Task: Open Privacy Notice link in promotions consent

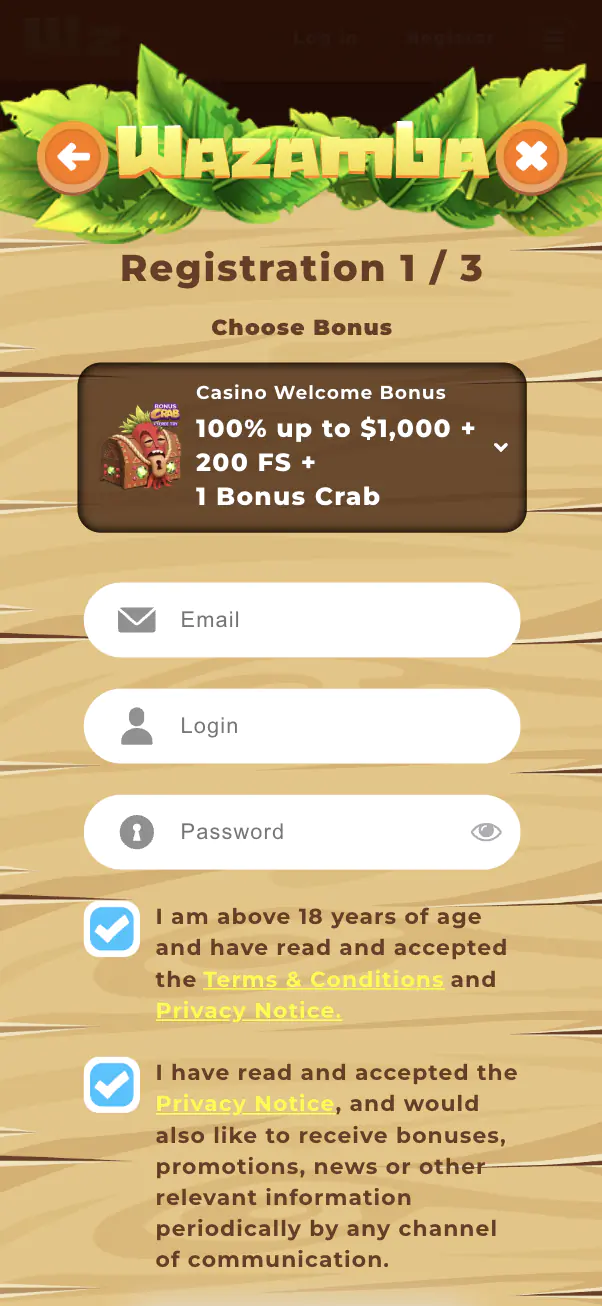Action: tap(245, 1104)
